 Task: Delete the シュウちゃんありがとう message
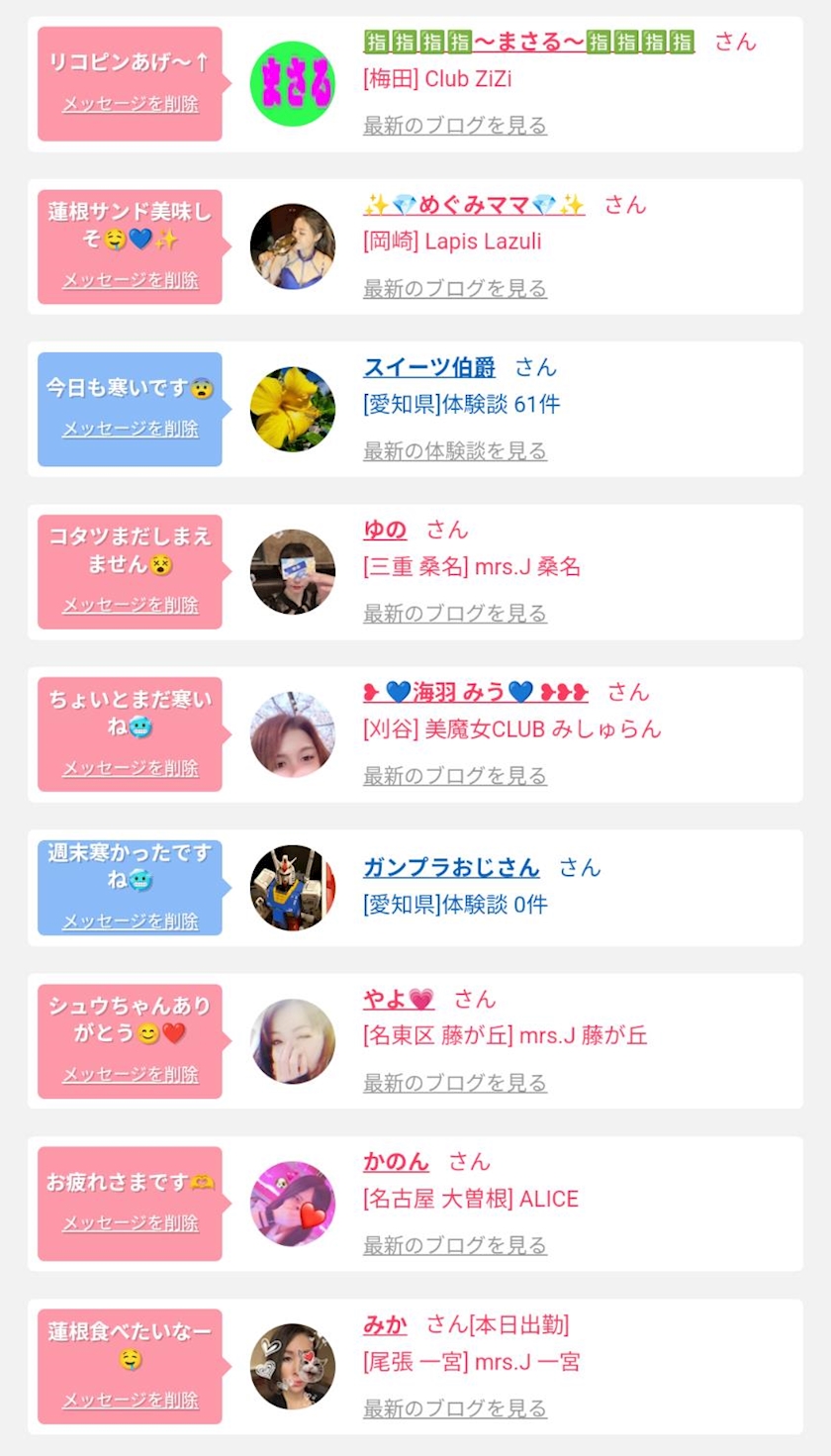coord(131,1075)
